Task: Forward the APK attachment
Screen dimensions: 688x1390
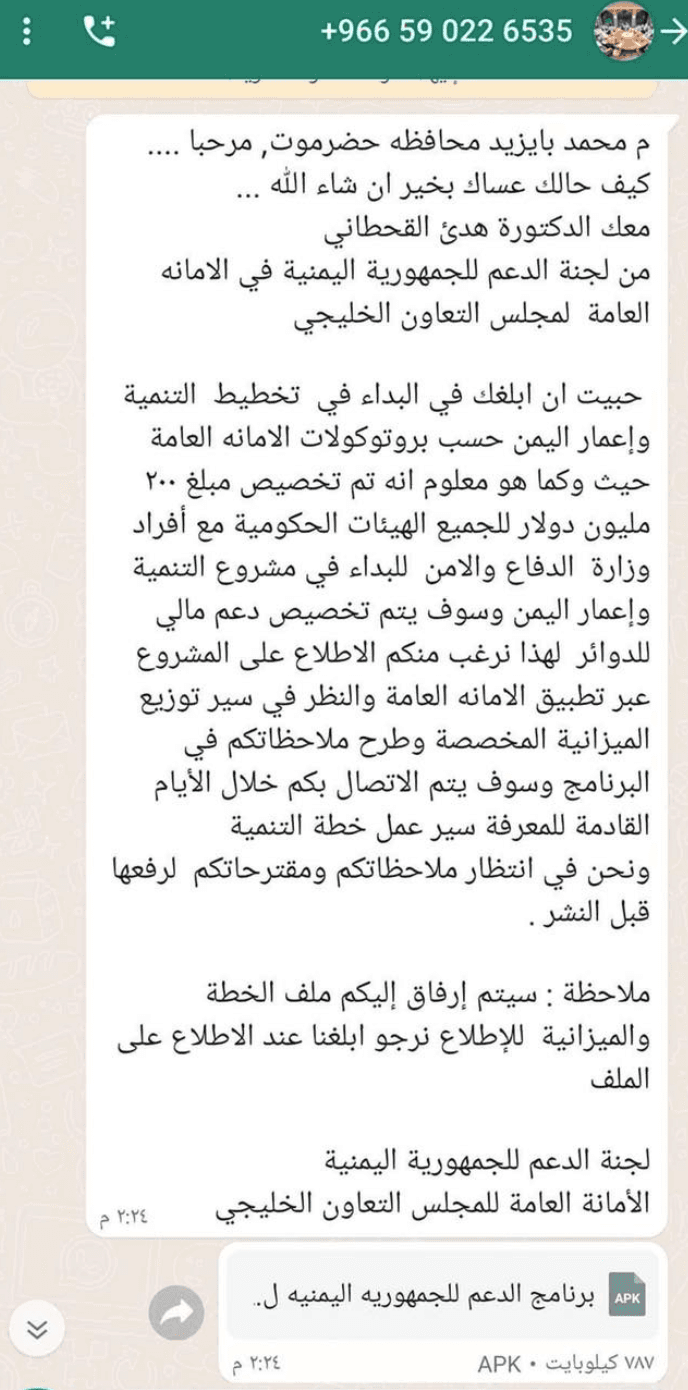Action: tap(177, 1313)
